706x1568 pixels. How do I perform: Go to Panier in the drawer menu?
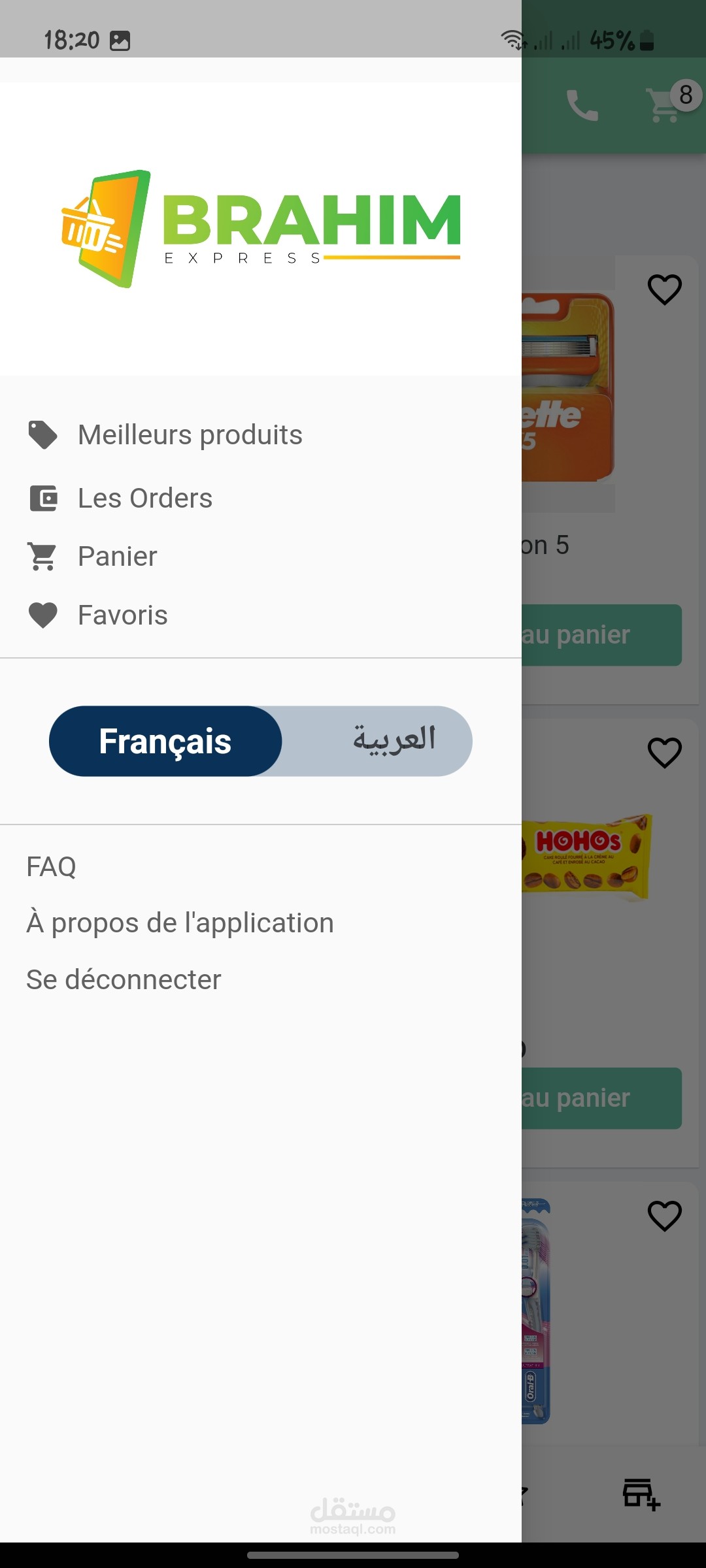click(x=118, y=557)
